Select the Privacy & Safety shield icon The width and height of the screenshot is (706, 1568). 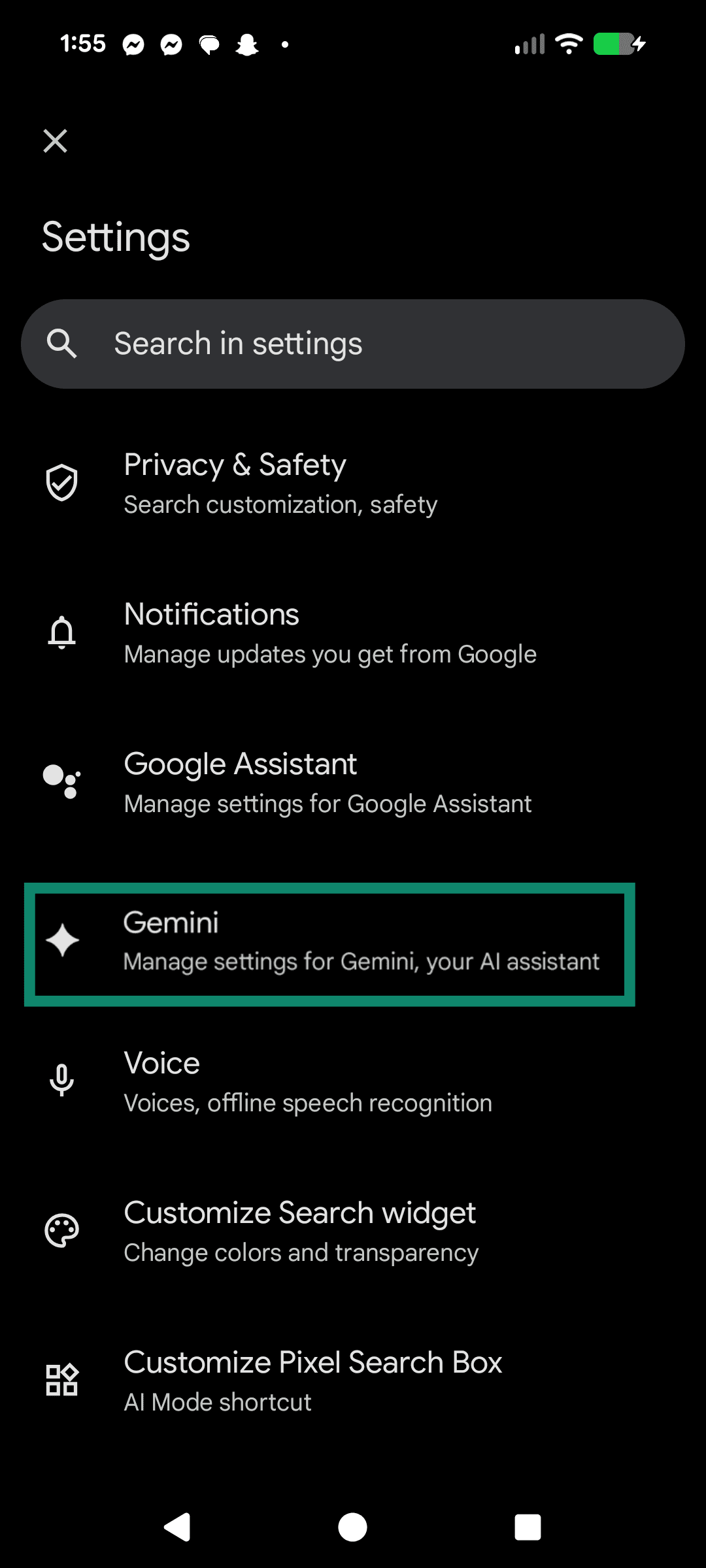click(62, 482)
